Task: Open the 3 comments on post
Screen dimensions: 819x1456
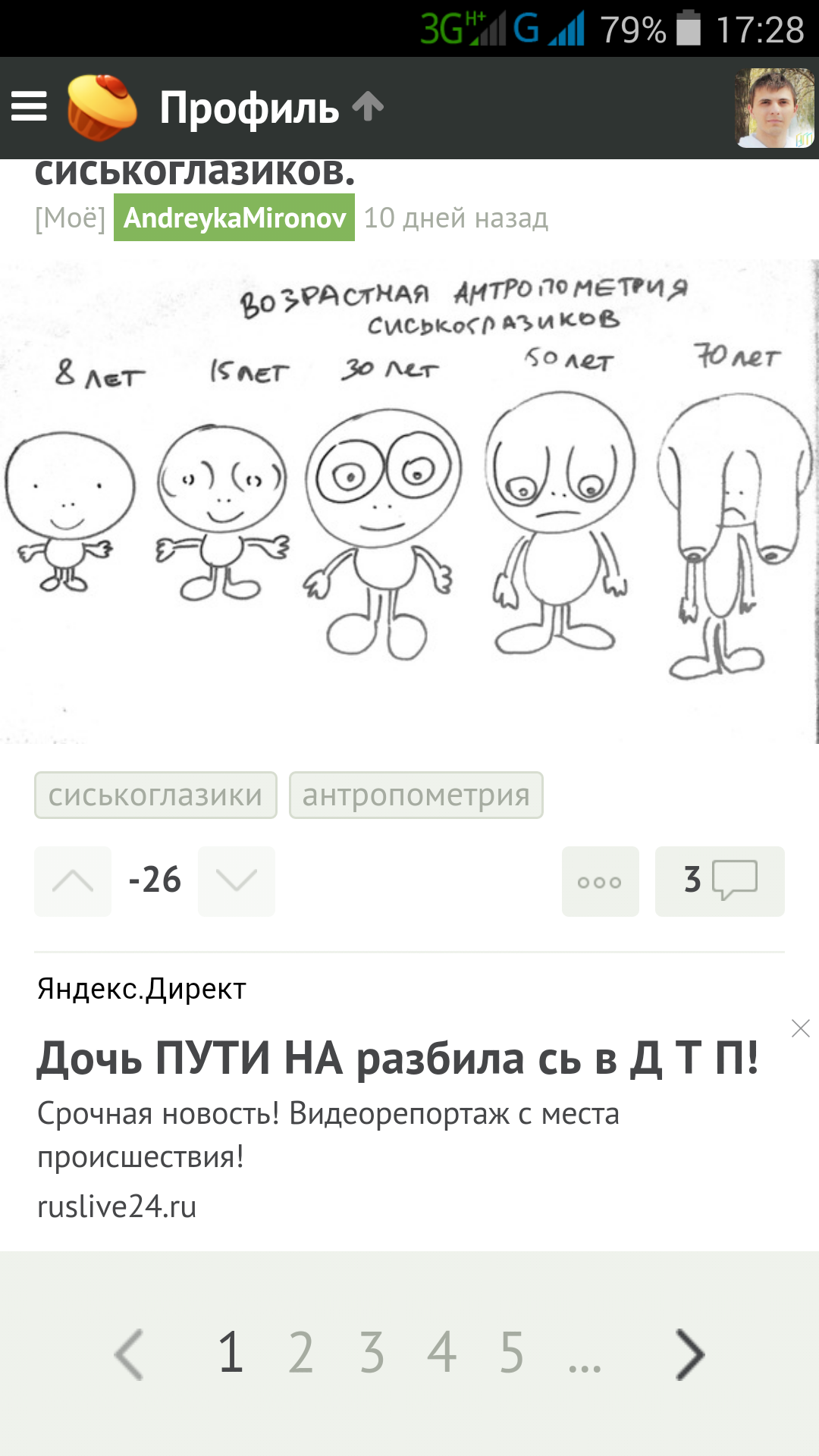Action: click(719, 881)
